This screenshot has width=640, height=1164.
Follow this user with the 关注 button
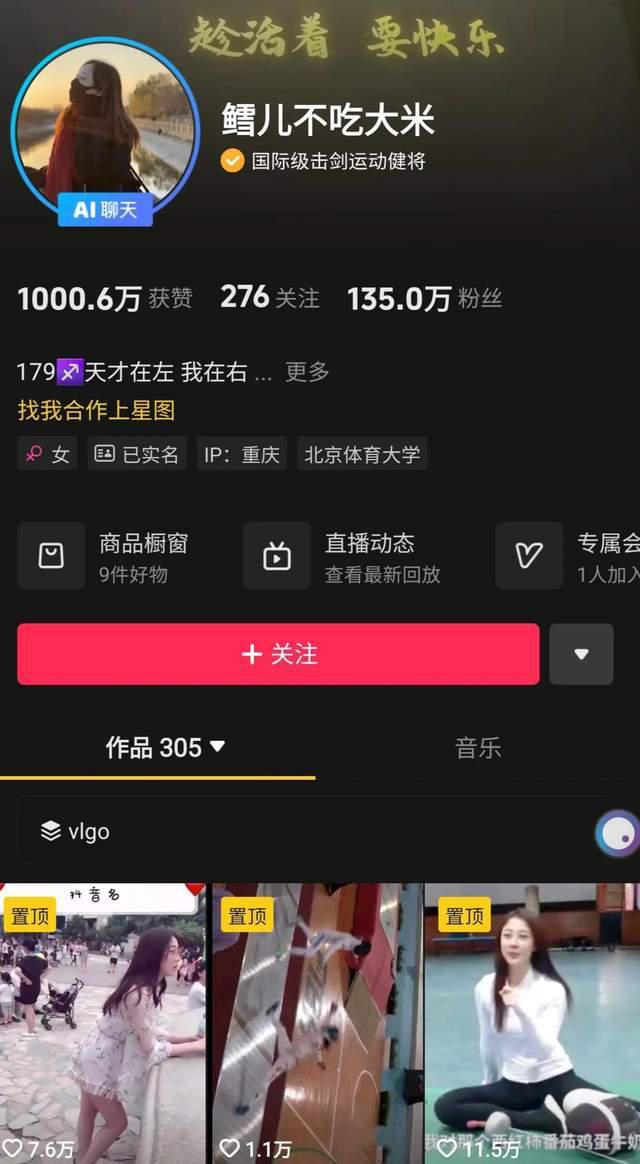(x=278, y=654)
